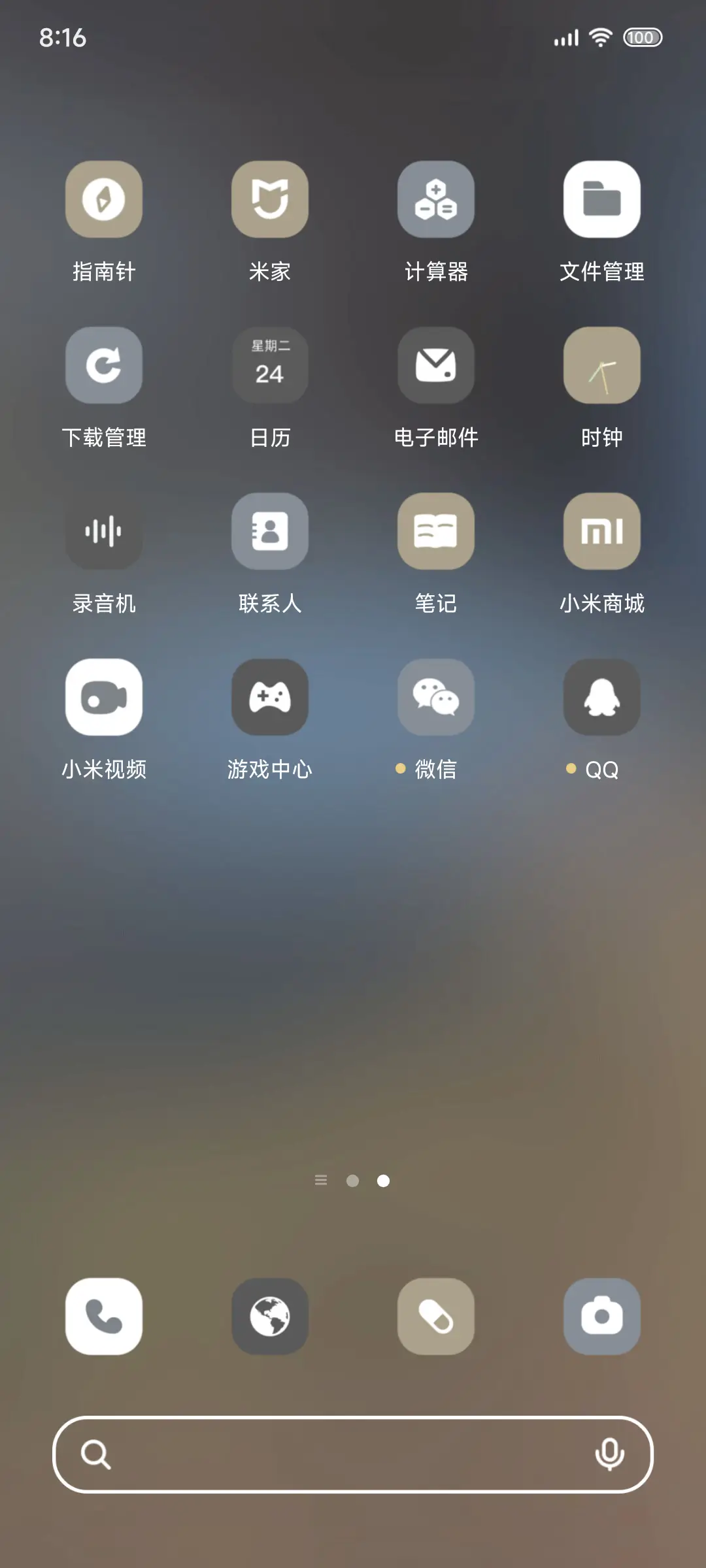
Task: View the 日历 calendar showing 星期二 24
Action: point(270,365)
